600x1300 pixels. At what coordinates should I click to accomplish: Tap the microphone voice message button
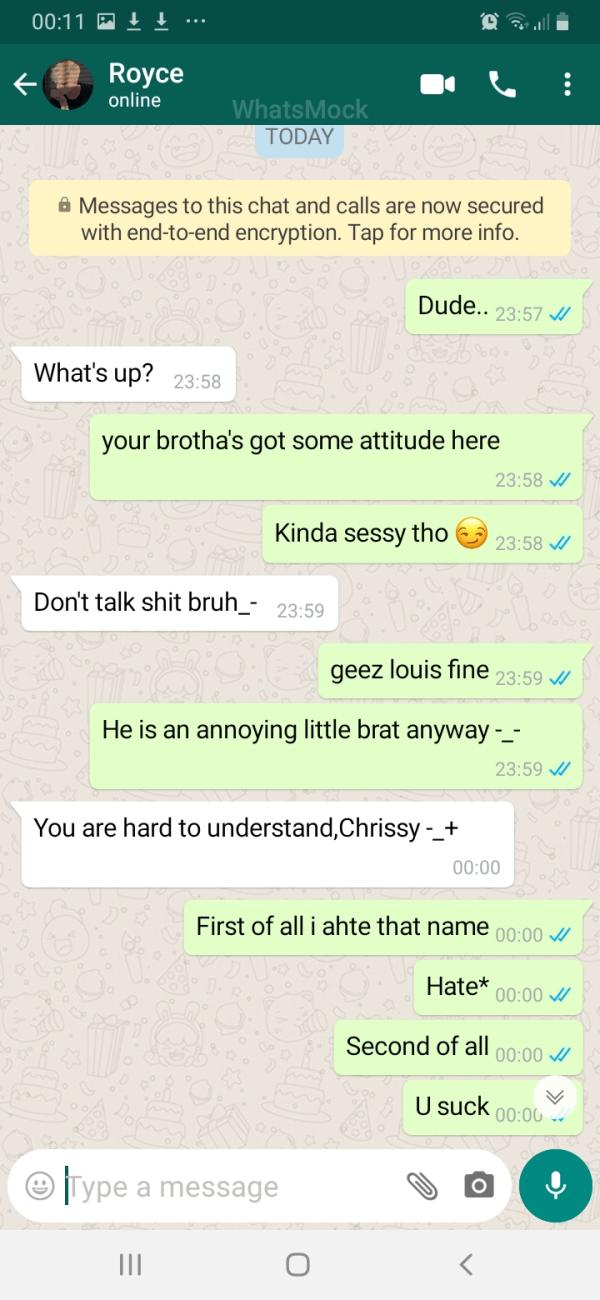tap(555, 1186)
